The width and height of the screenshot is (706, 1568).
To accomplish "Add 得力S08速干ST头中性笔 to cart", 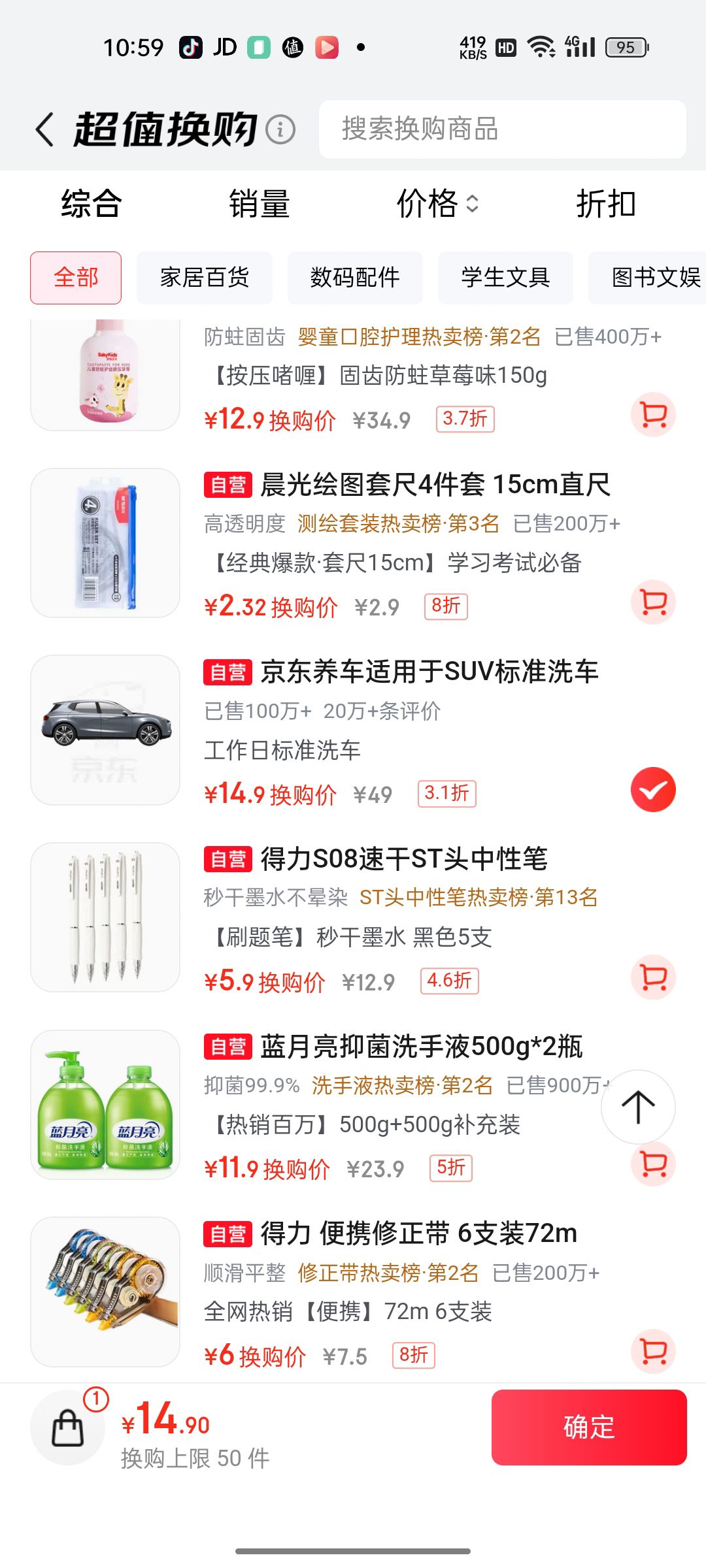I will coord(653,977).
